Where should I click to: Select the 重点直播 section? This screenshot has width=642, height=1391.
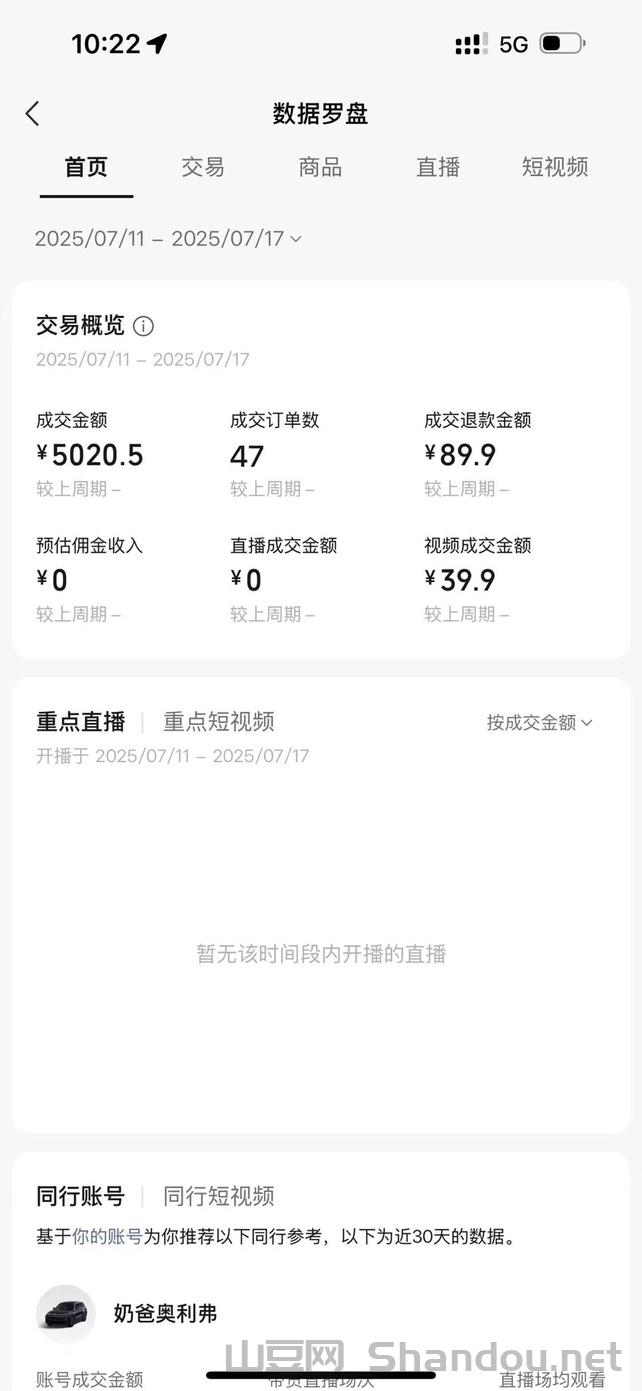[x=81, y=722]
